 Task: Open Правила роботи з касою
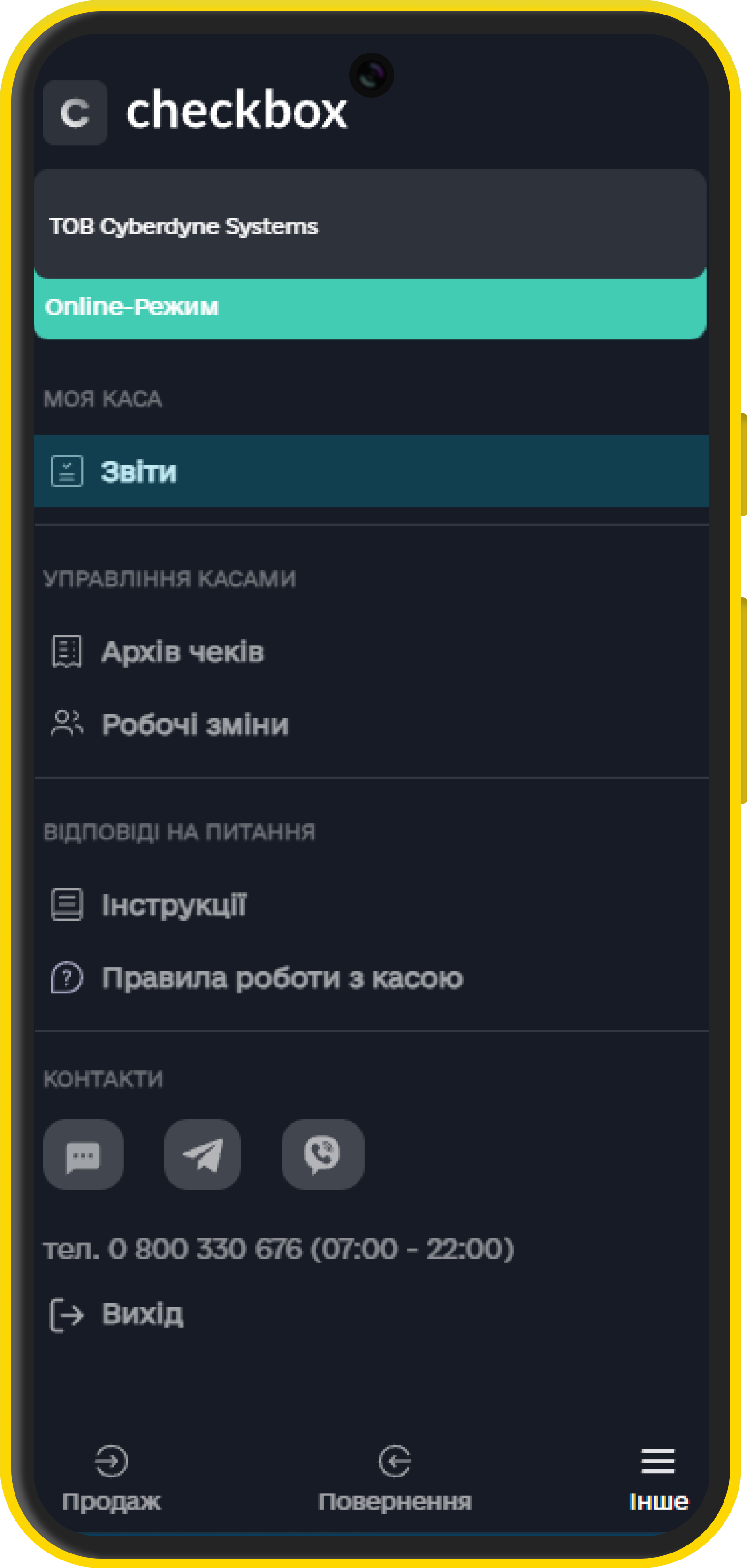tap(282, 978)
